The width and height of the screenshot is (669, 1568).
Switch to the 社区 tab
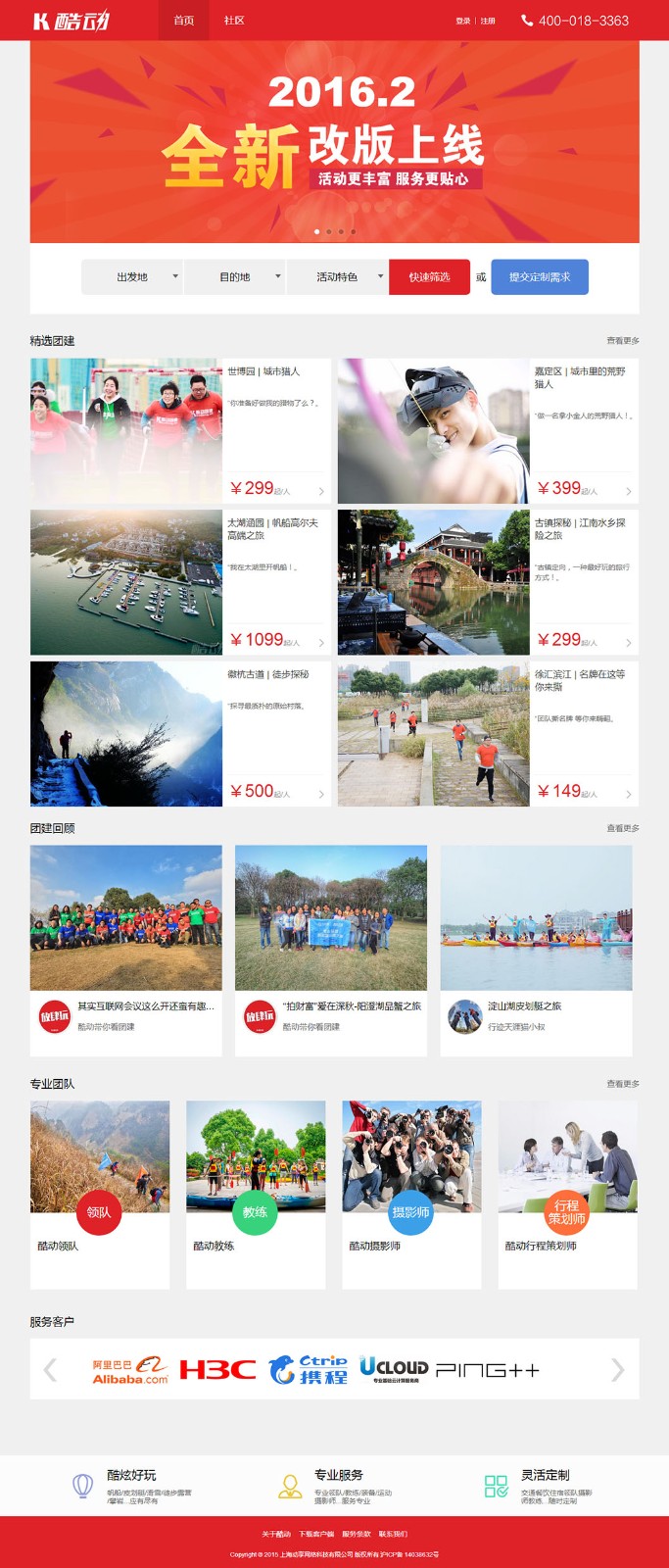click(234, 21)
